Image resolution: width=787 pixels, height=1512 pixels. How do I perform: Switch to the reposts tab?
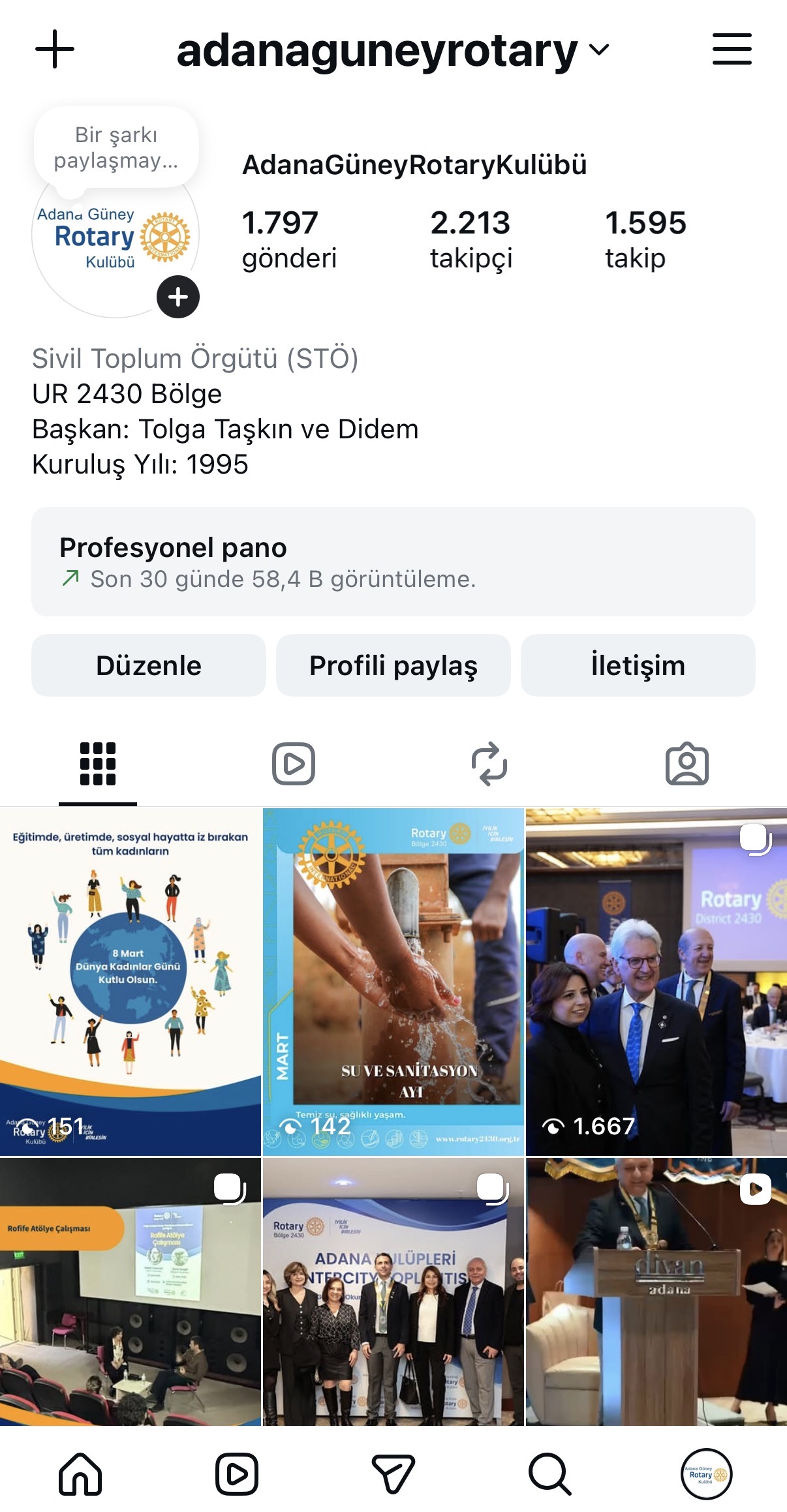(489, 763)
